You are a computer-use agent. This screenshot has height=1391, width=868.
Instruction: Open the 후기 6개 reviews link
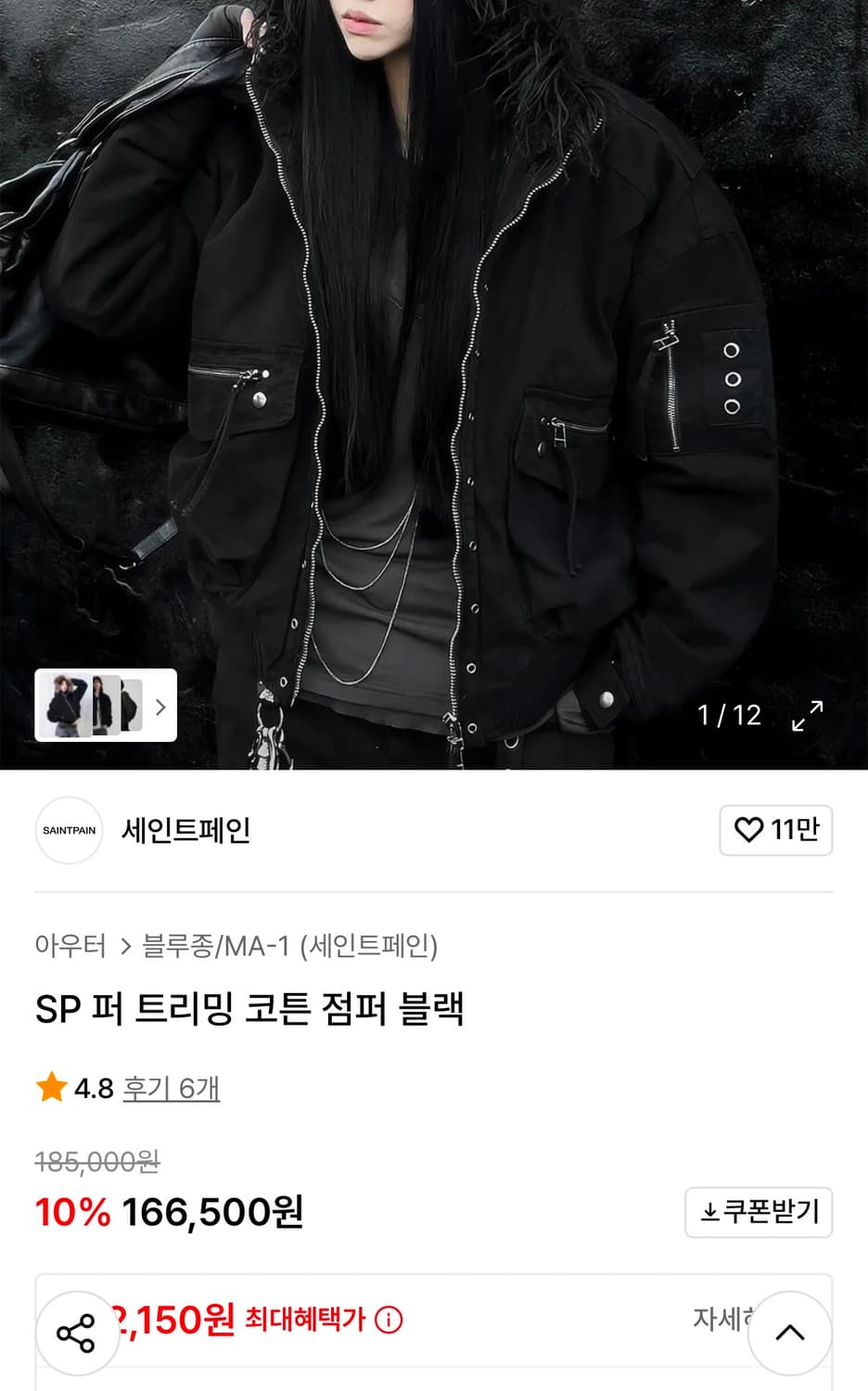click(x=168, y=1091)
